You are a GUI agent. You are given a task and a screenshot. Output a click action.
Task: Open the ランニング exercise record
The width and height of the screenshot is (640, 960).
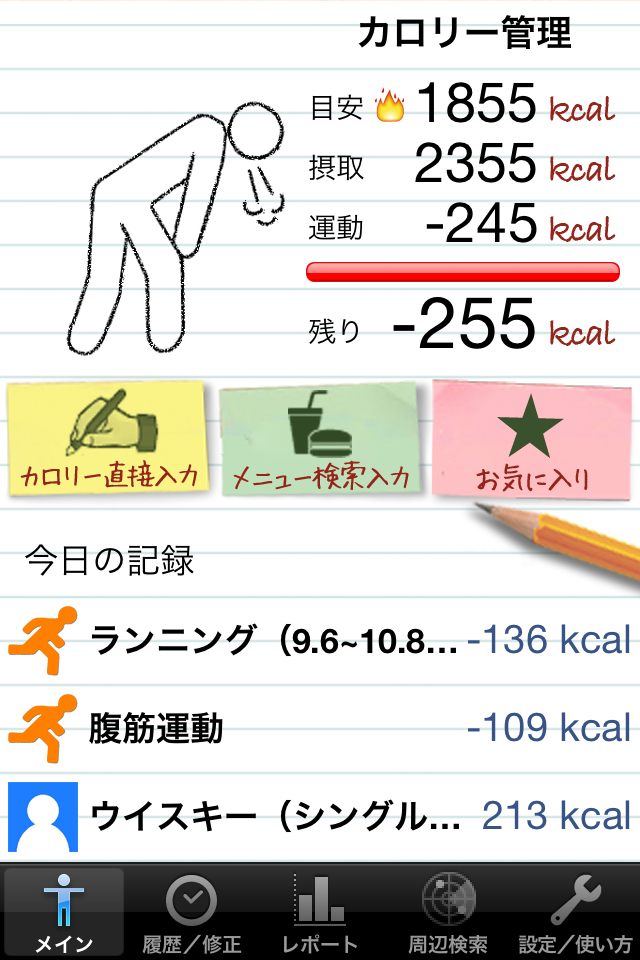[320, 639]
